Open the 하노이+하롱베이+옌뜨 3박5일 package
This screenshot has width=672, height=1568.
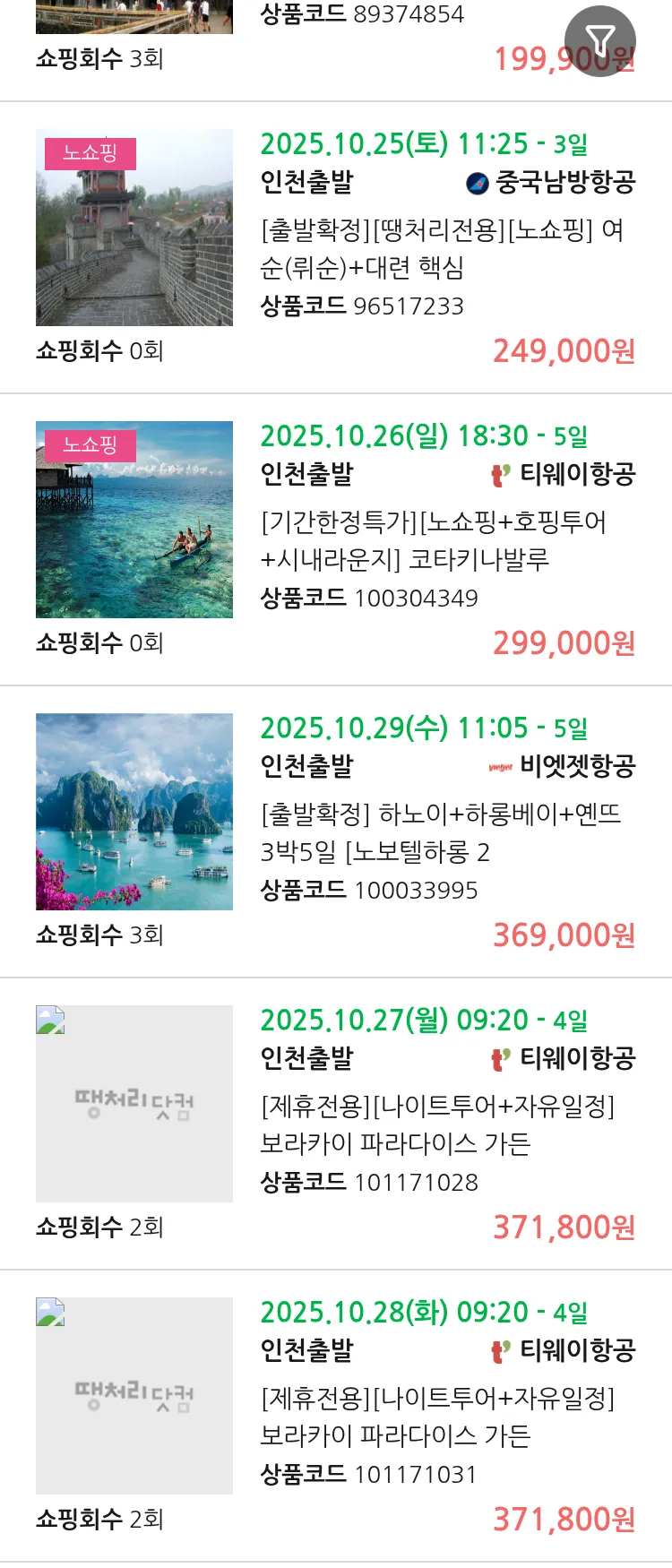point(441,832)
